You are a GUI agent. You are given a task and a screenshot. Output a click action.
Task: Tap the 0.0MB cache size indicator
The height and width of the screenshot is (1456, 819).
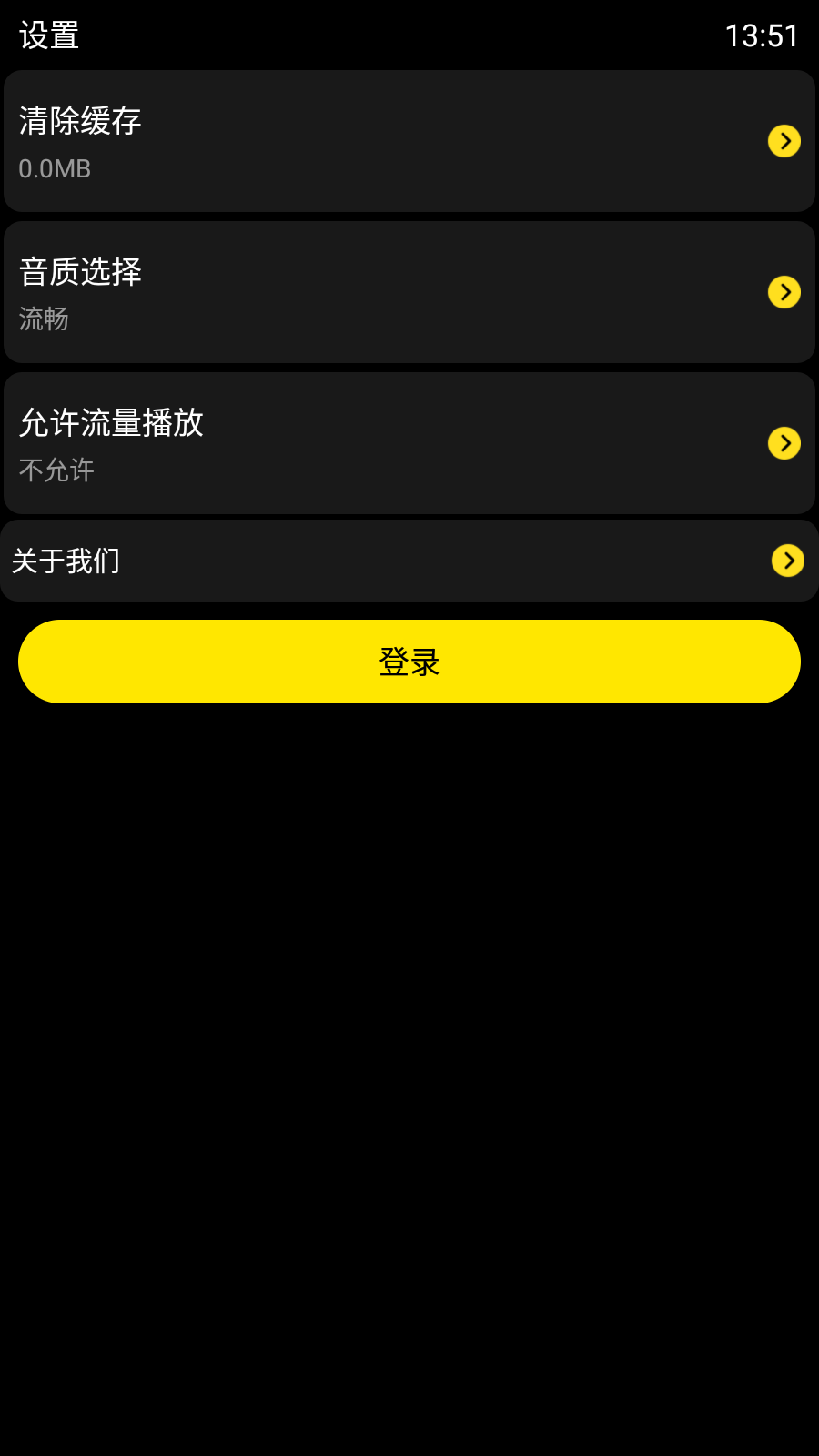point(53,168)
